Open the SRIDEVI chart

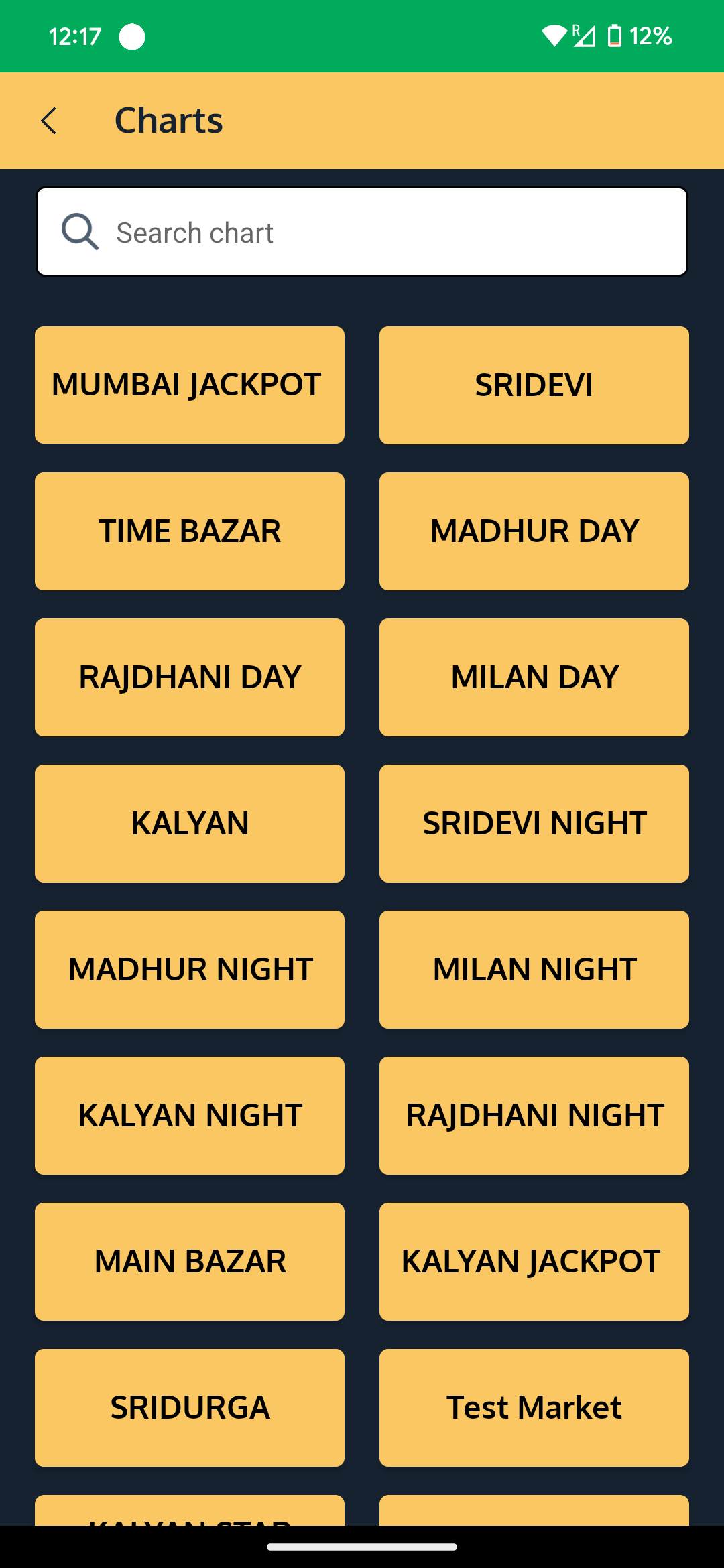point(534,385)
